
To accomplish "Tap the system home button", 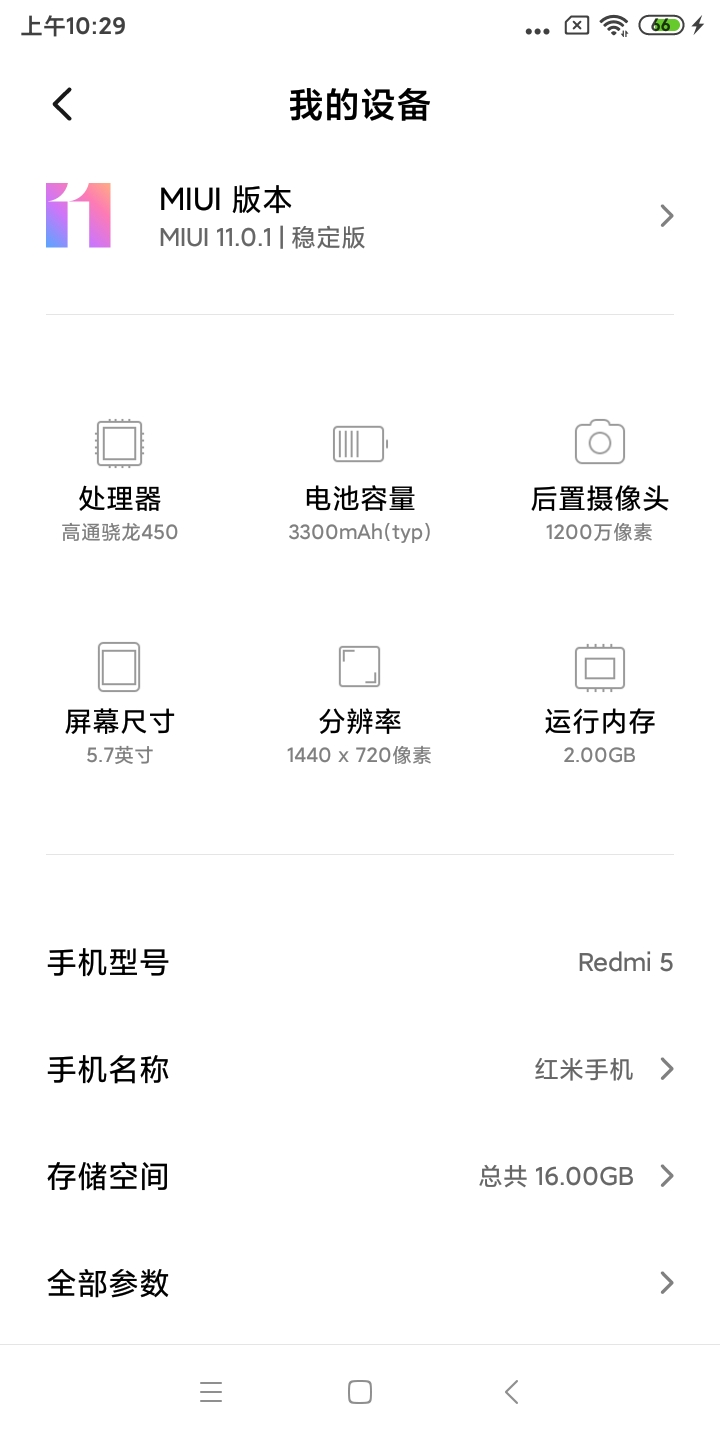I will click(360, 1392).
